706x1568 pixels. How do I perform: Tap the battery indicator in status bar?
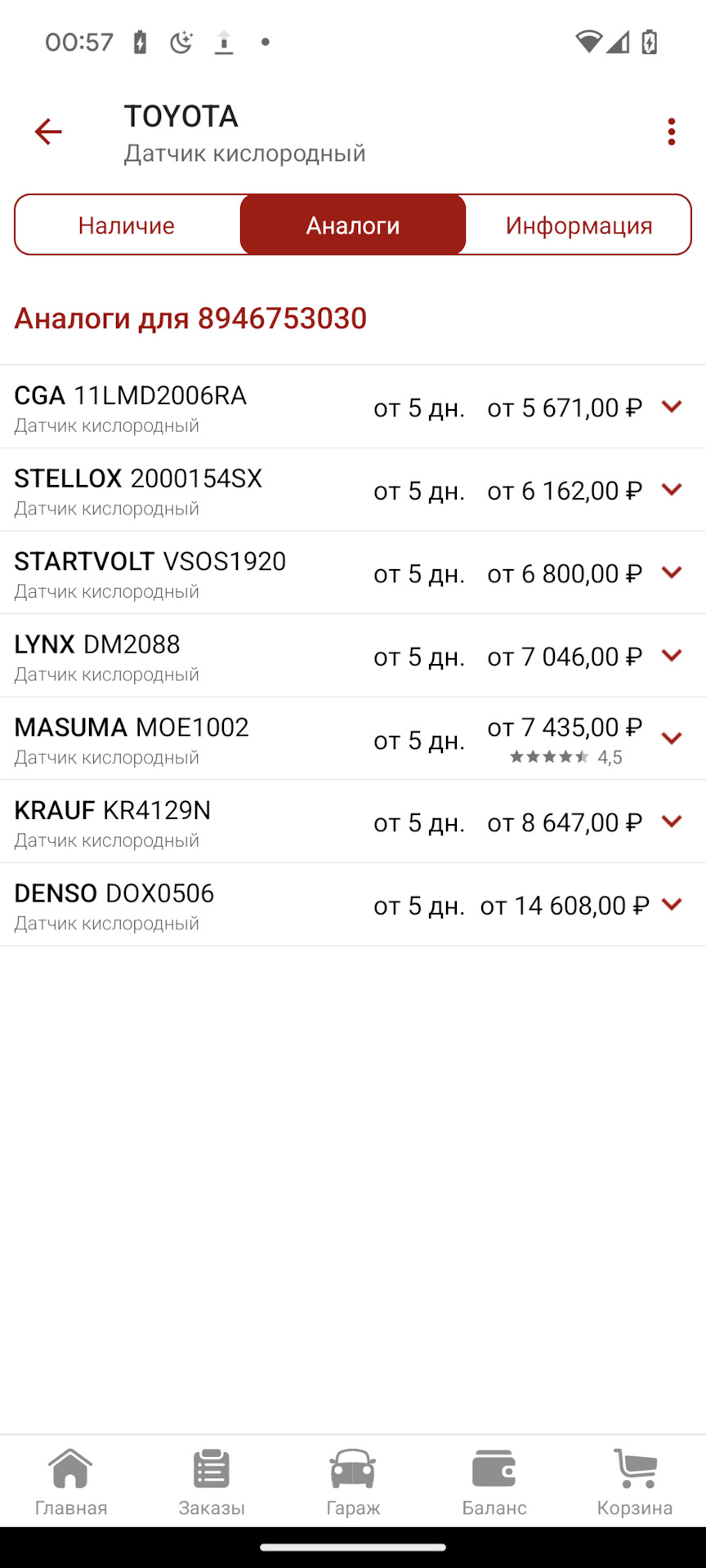(650, 42)
